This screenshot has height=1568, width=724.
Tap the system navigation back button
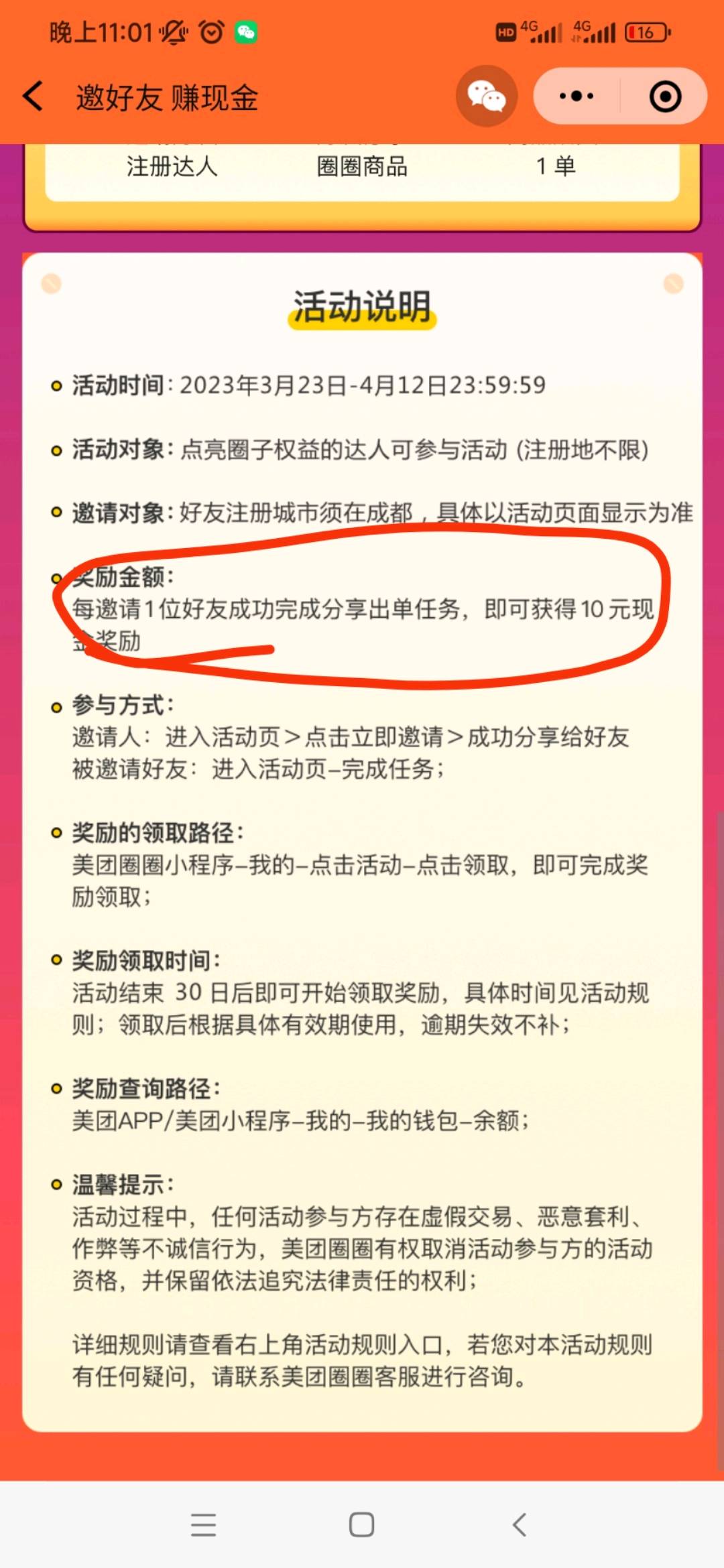(x=520, y=1524)
